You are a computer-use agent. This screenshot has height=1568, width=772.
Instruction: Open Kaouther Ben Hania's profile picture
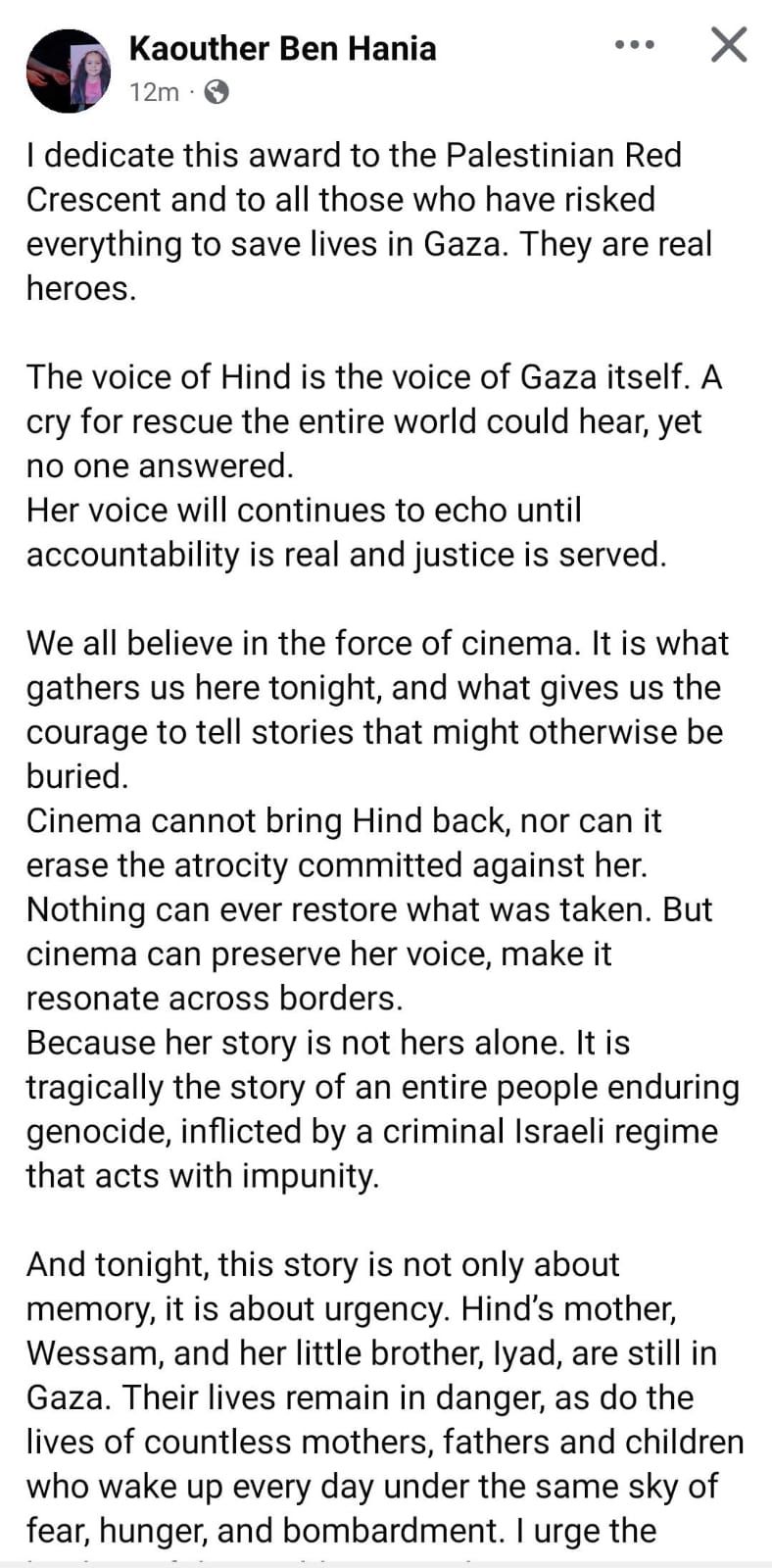[x=68, y=71]
